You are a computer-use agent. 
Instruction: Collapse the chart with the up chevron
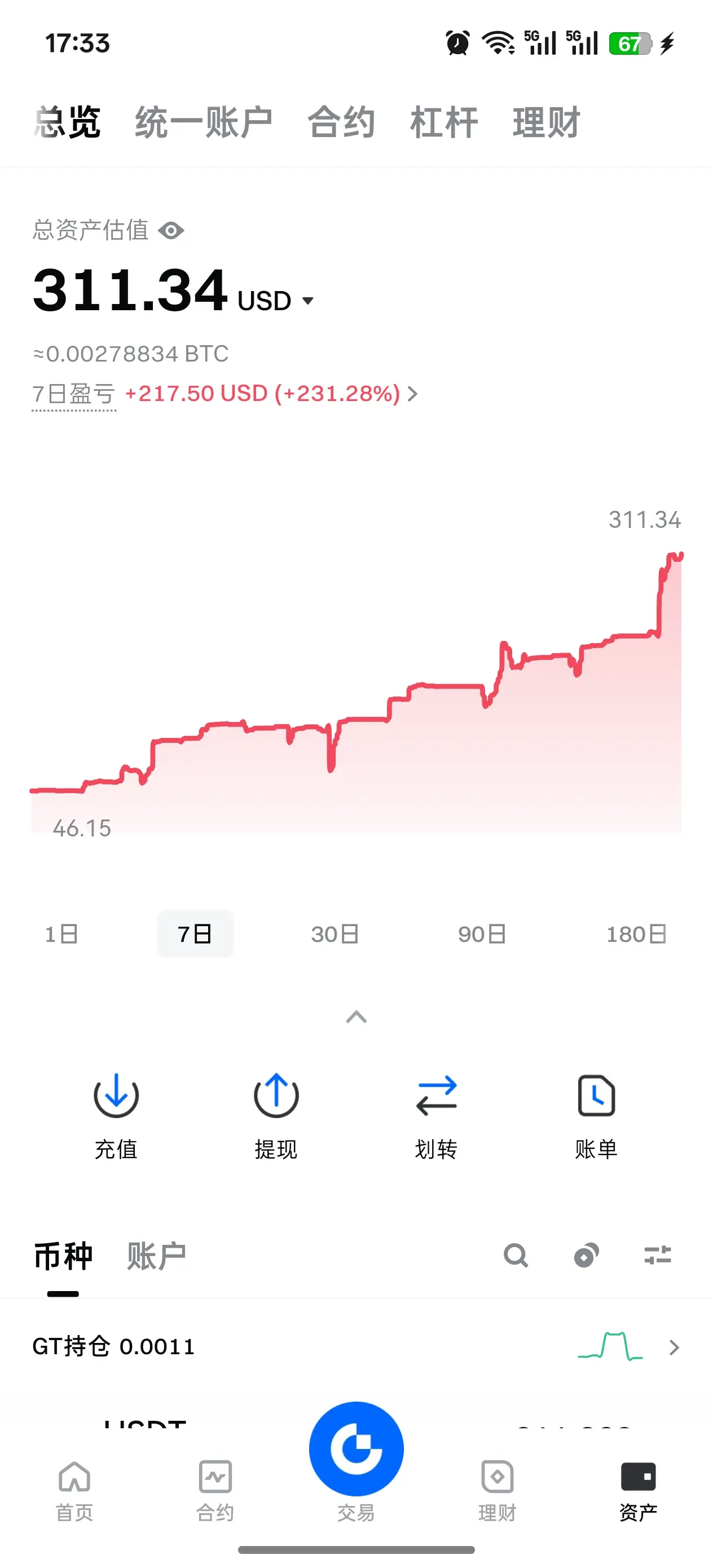pos(356,1016)
